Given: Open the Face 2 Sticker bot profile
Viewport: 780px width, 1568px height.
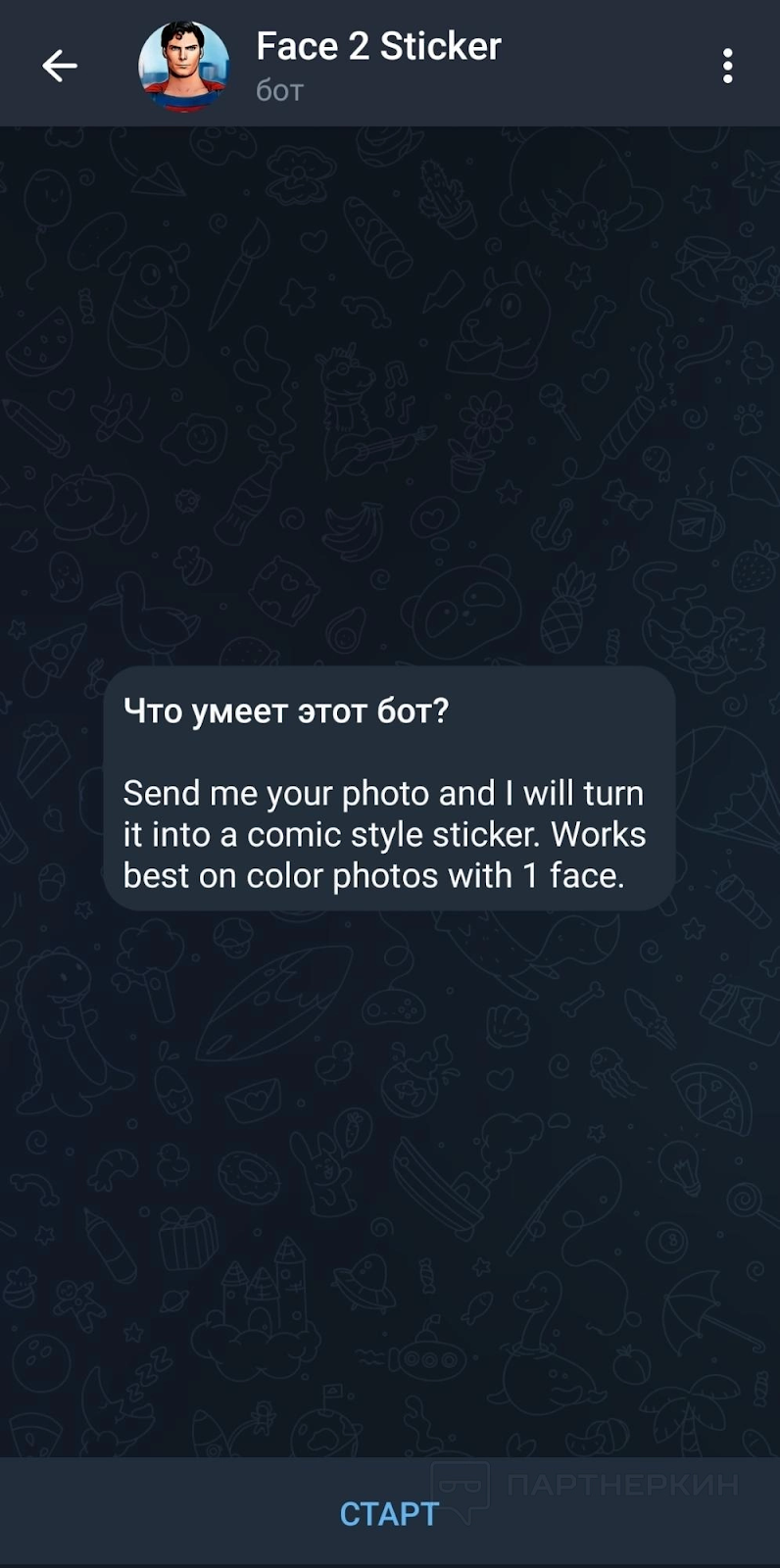Looking at the screenshot, I should (x=377, y=64).
